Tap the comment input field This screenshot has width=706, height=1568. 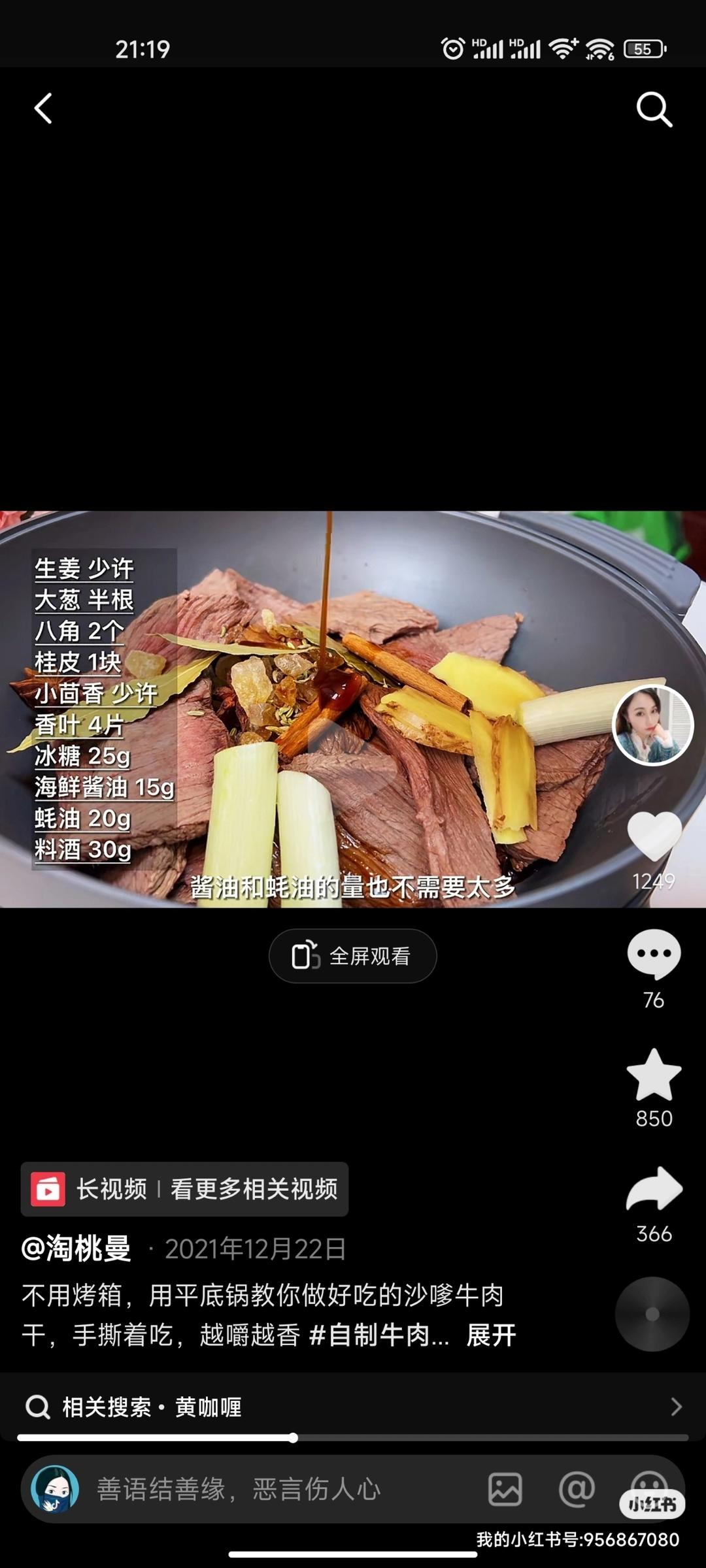(x=261, y=1489)
